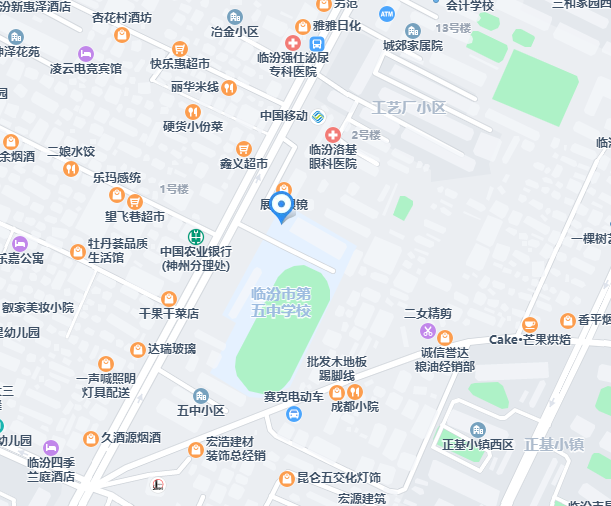Open the 临汾四季兰庭酒店 hotel marker
The width and height of the screenshot is (611, 506).
coord(51,446)
